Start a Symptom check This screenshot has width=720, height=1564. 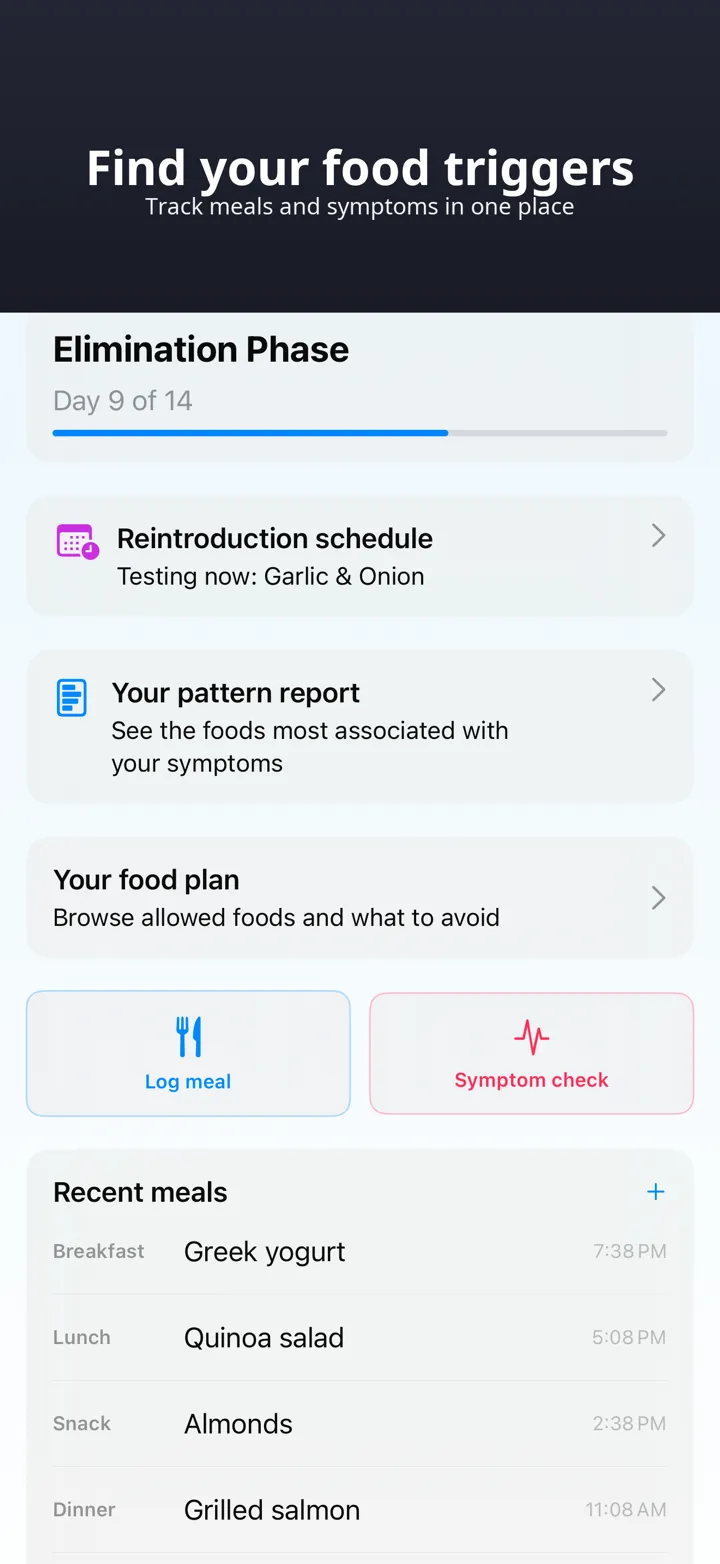[x=531, y=1053]
